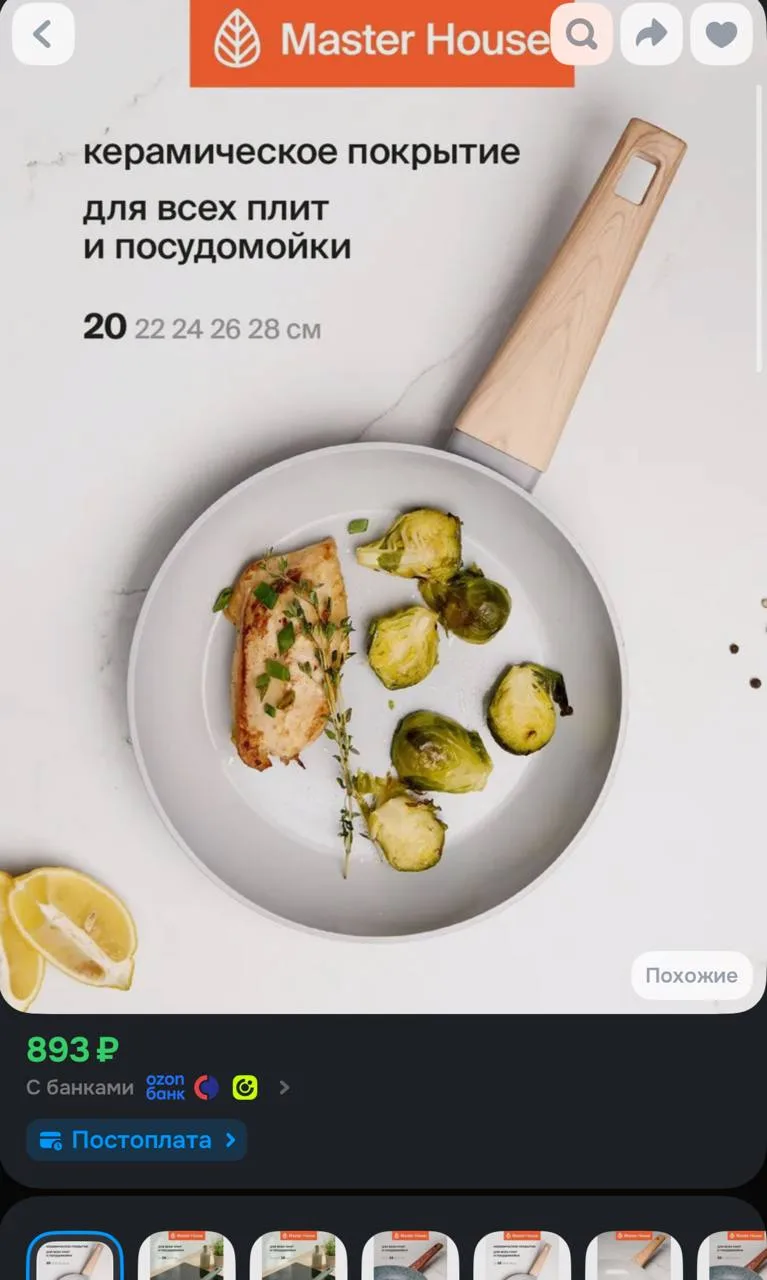Expand the С банками price details chevron
This screenshot has height=1280, width=767.
coord(284,1087)
